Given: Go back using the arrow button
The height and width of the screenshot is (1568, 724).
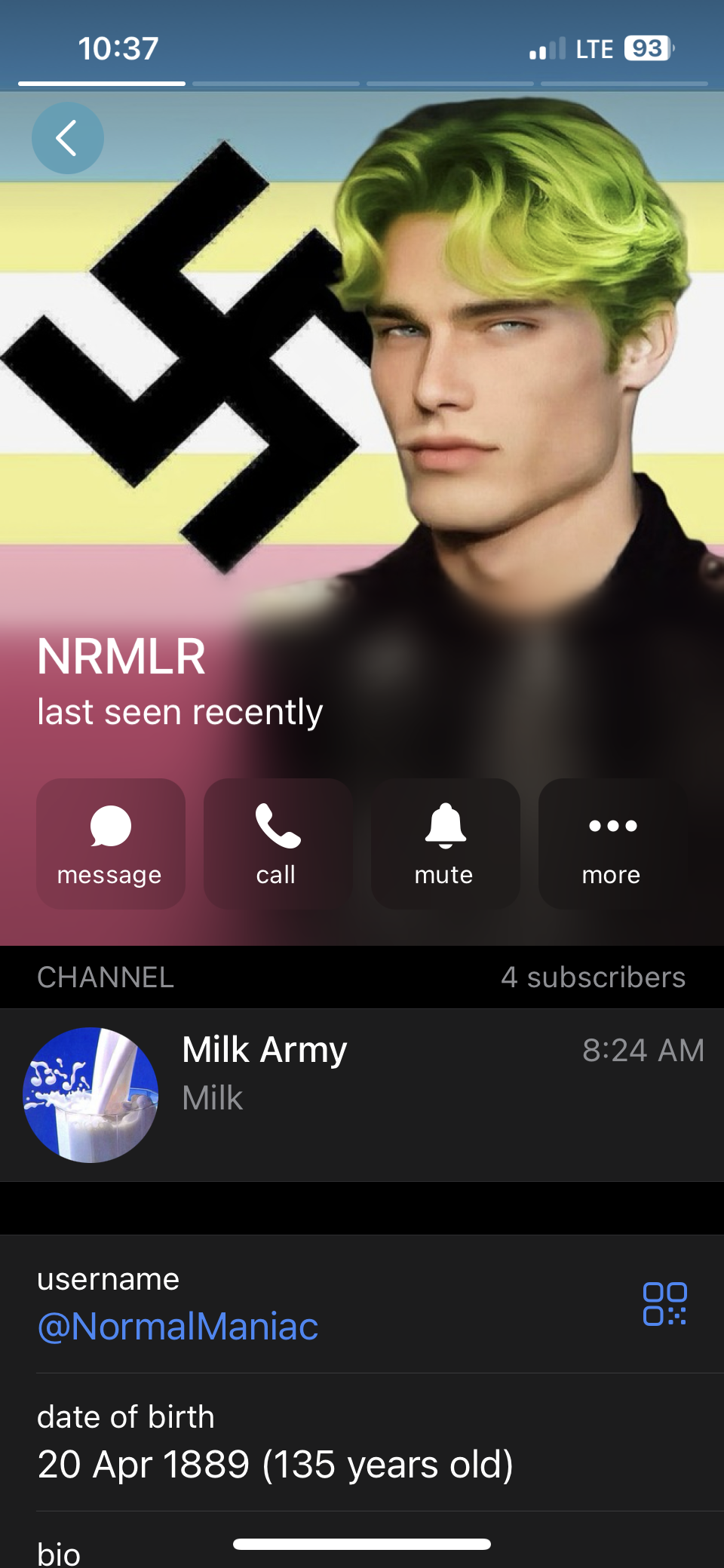Looking at the screenshot, I should pyautogui.click(x=67, y=138).
